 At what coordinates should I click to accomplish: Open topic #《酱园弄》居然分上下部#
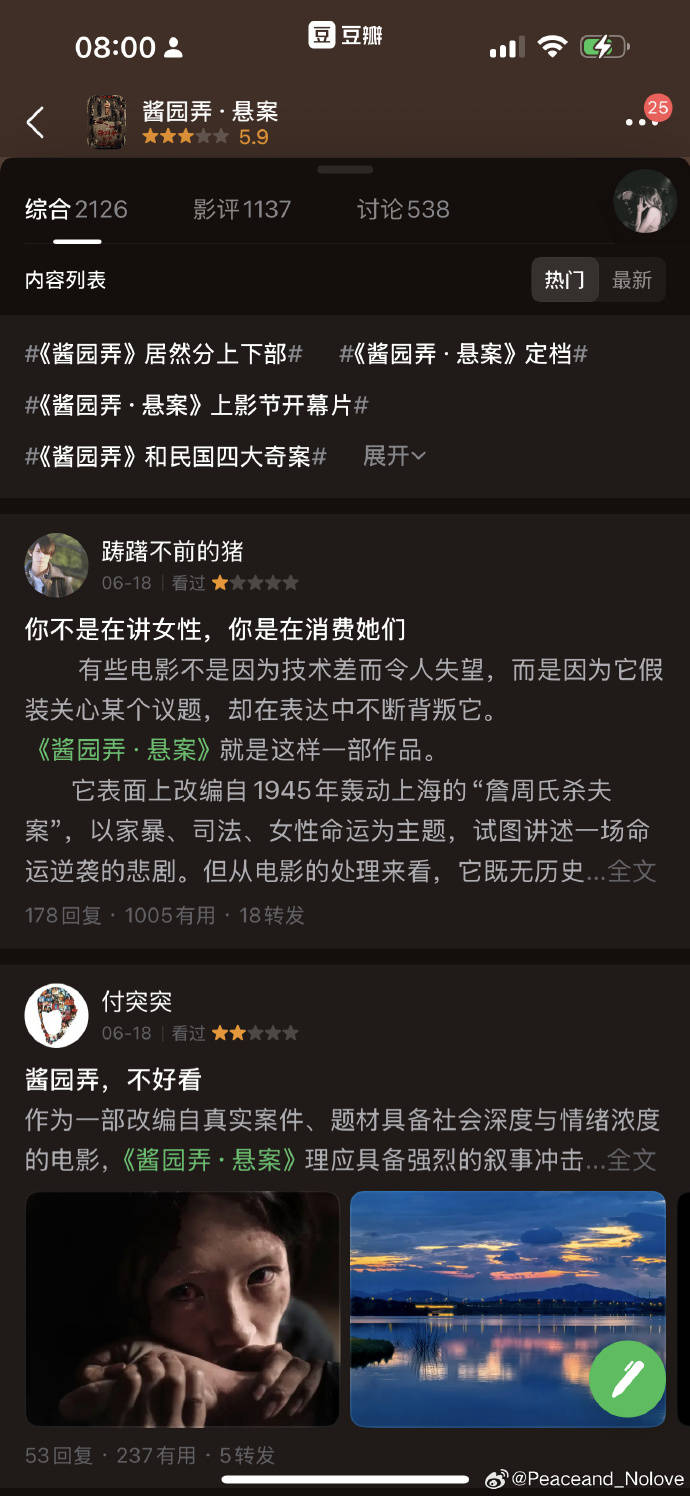tap(163, 353)
